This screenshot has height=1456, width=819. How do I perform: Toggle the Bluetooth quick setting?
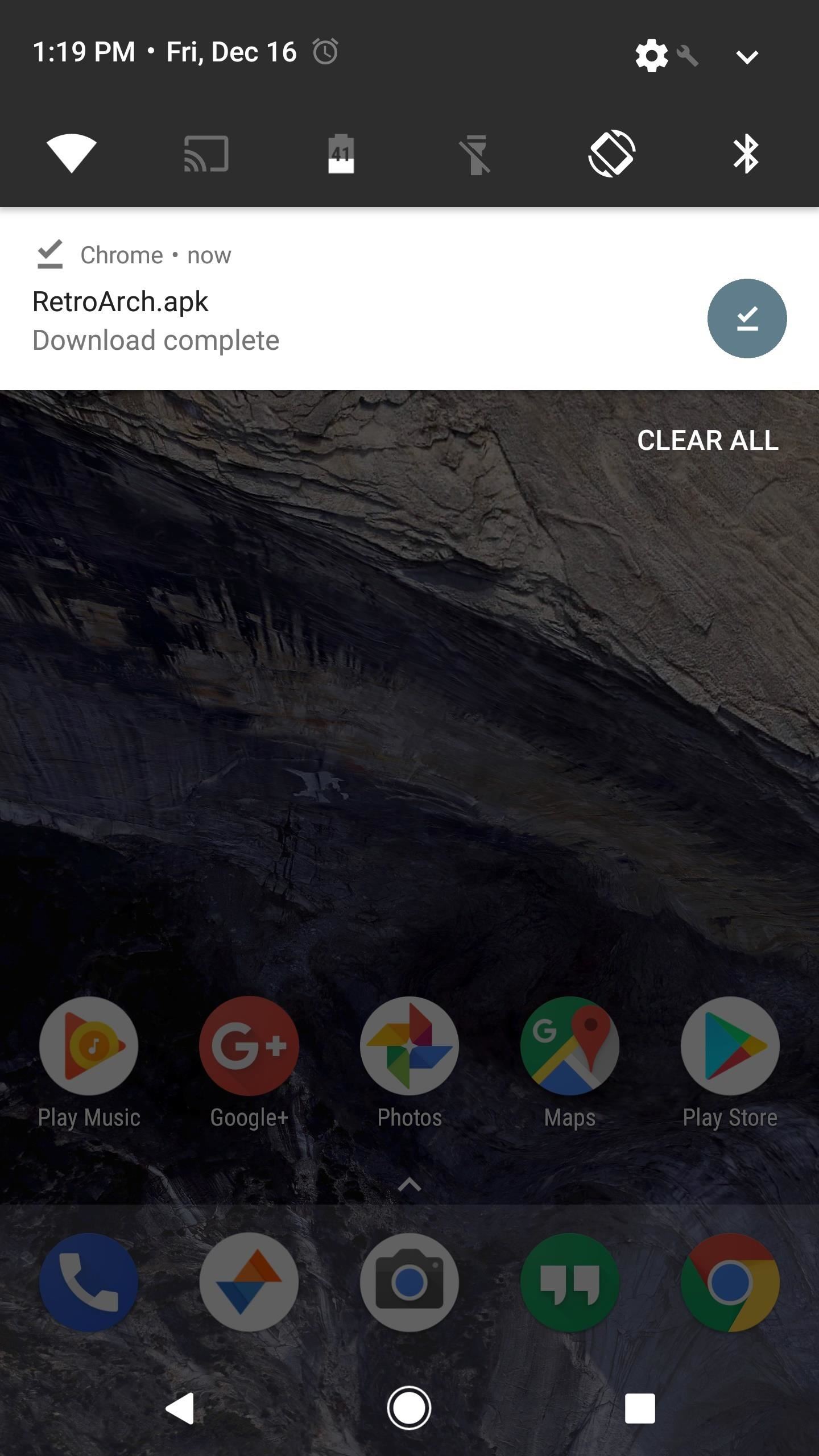tap(746, 154)
